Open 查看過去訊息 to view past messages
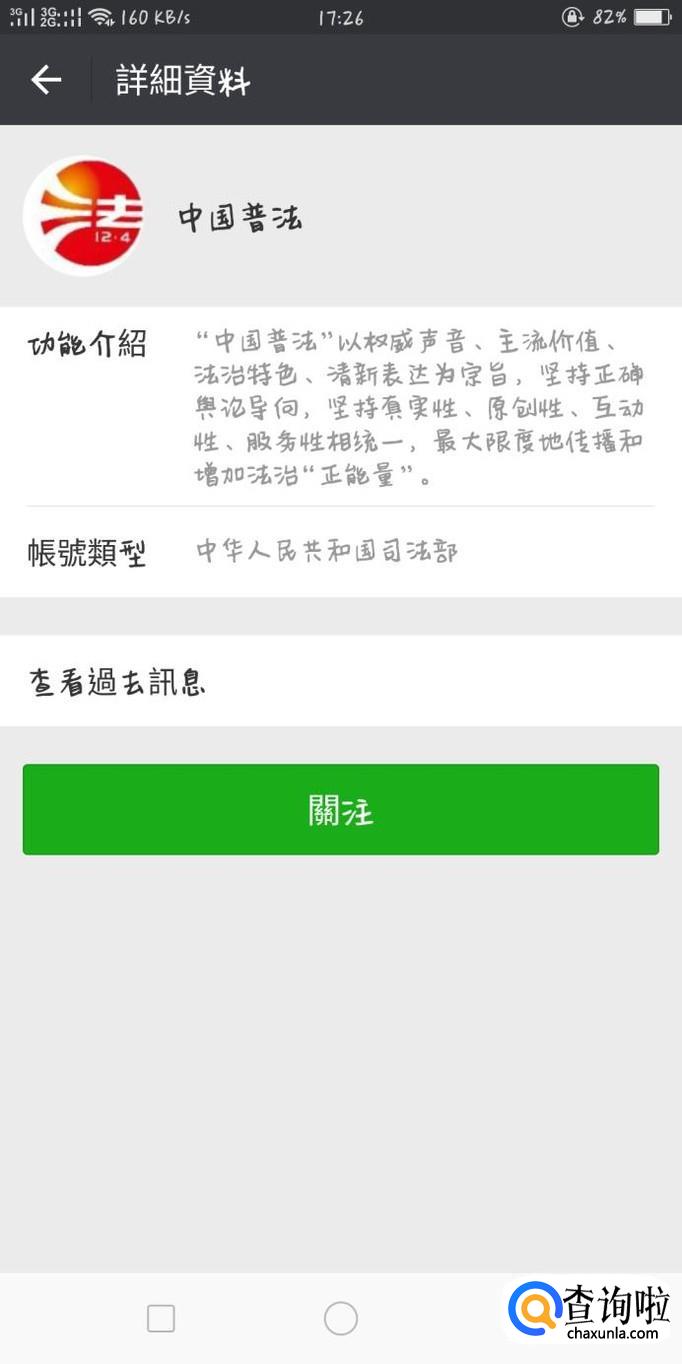Screen dimensions: 682x1364 tap(340, 682)
